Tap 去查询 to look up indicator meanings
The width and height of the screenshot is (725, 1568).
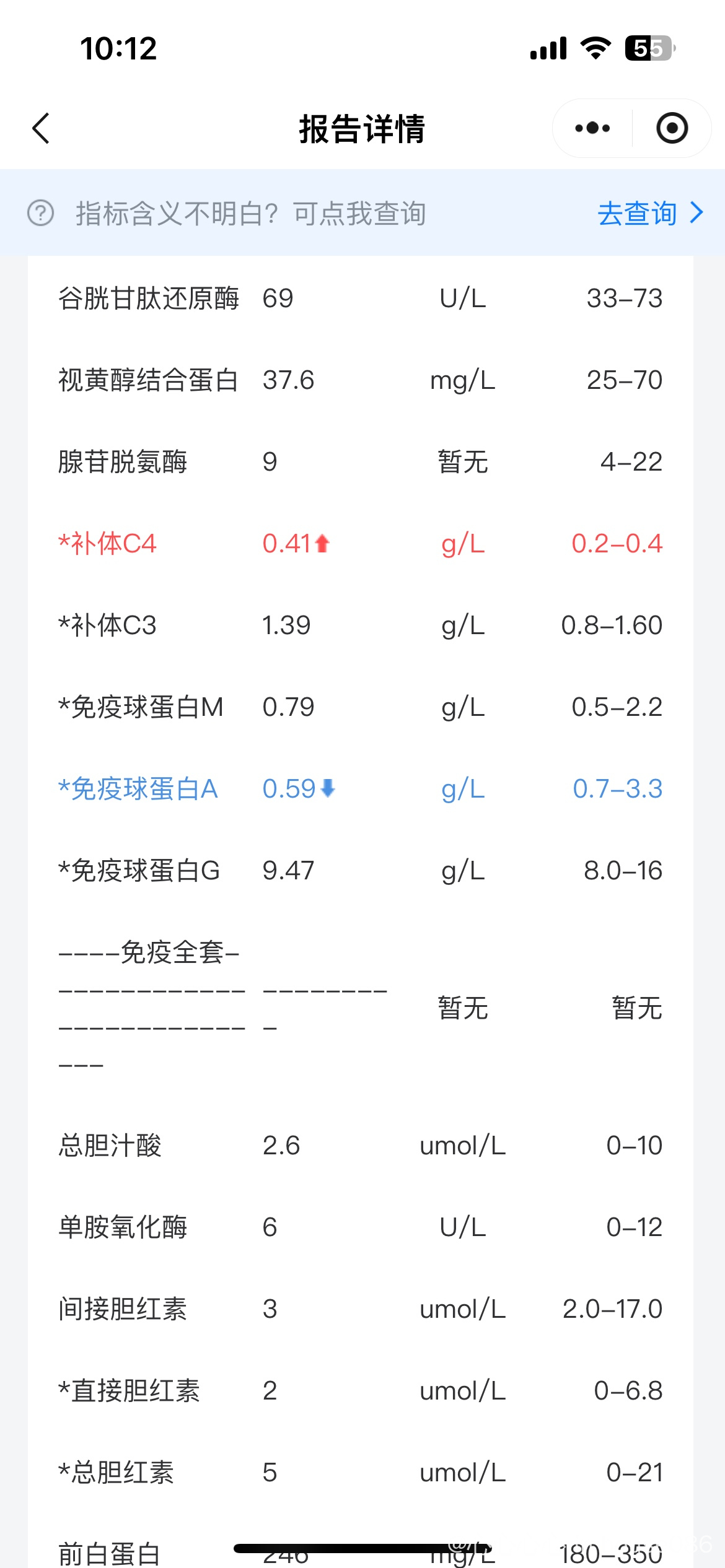[x=651, y=214]
